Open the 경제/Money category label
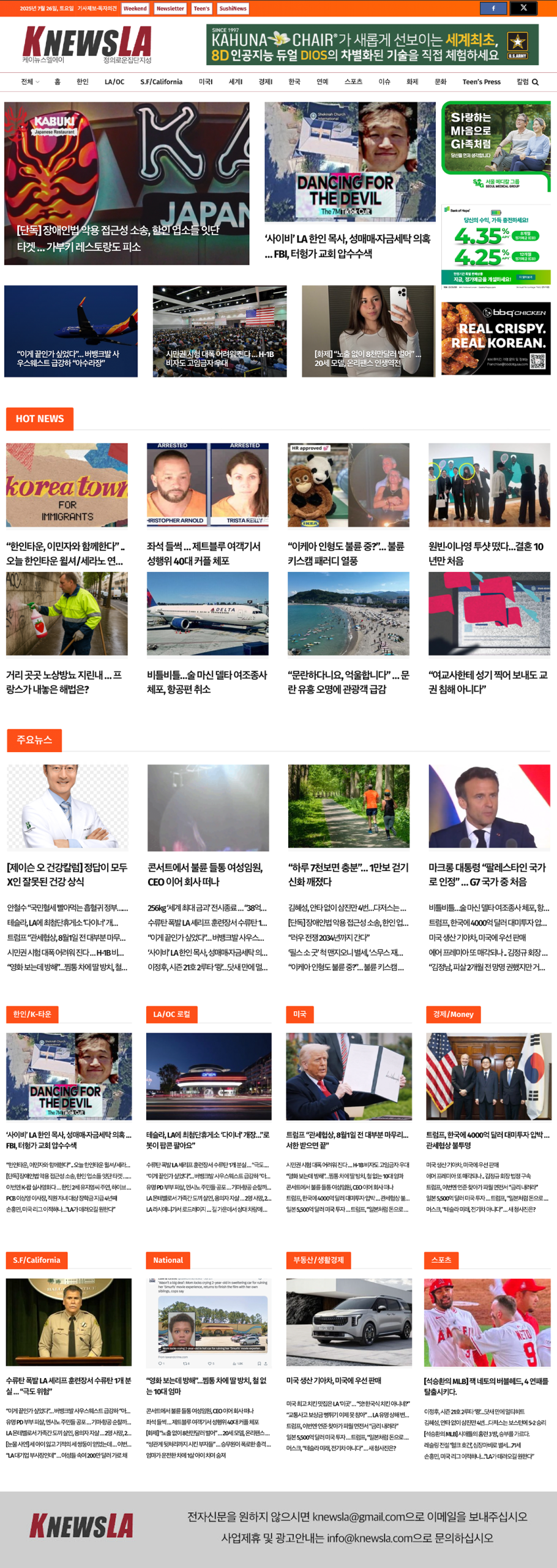This screenshot has height=1568, width=557. pyautogui.click(x=453, y=1014)
